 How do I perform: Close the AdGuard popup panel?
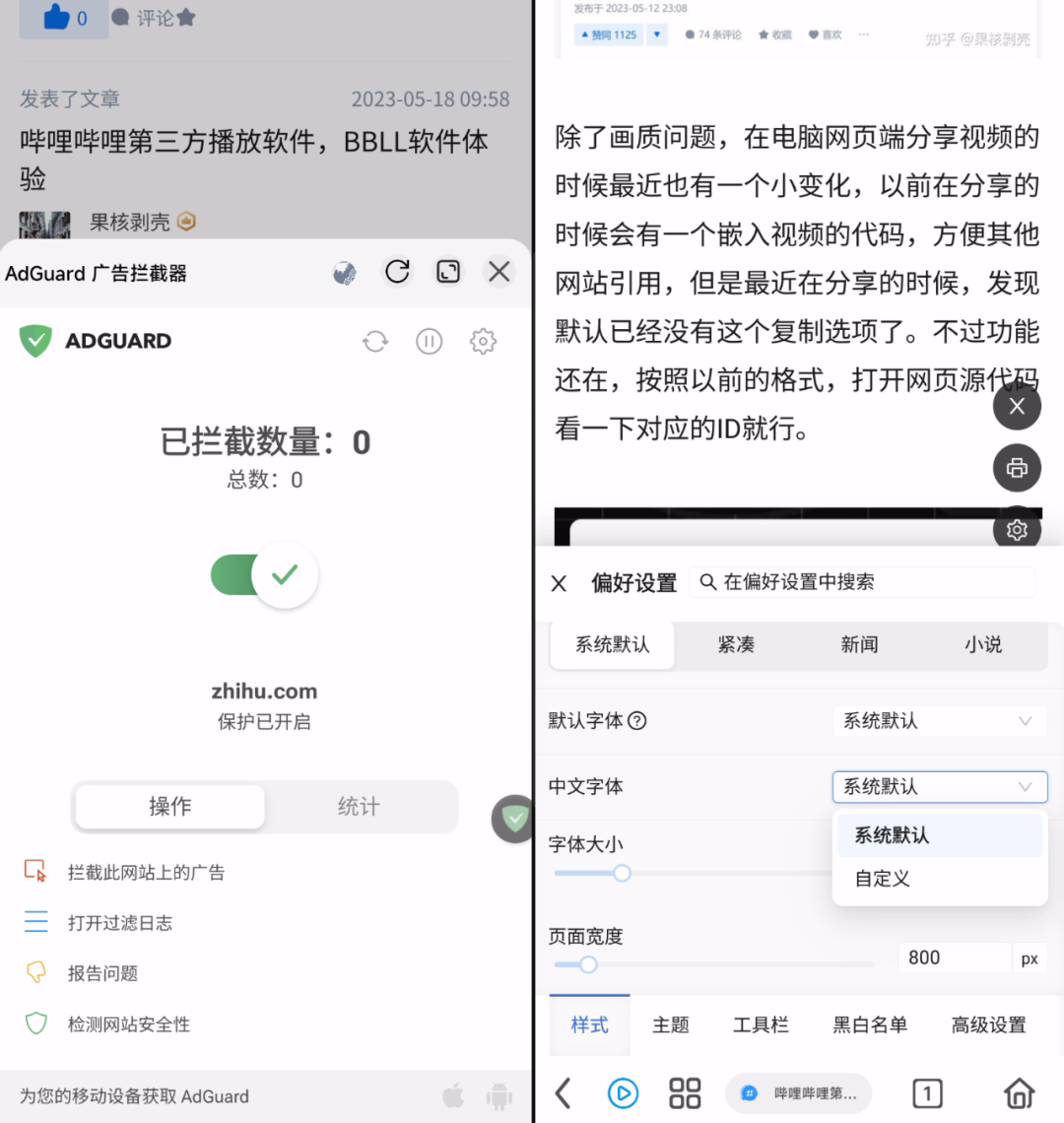(x=499, y=272)
